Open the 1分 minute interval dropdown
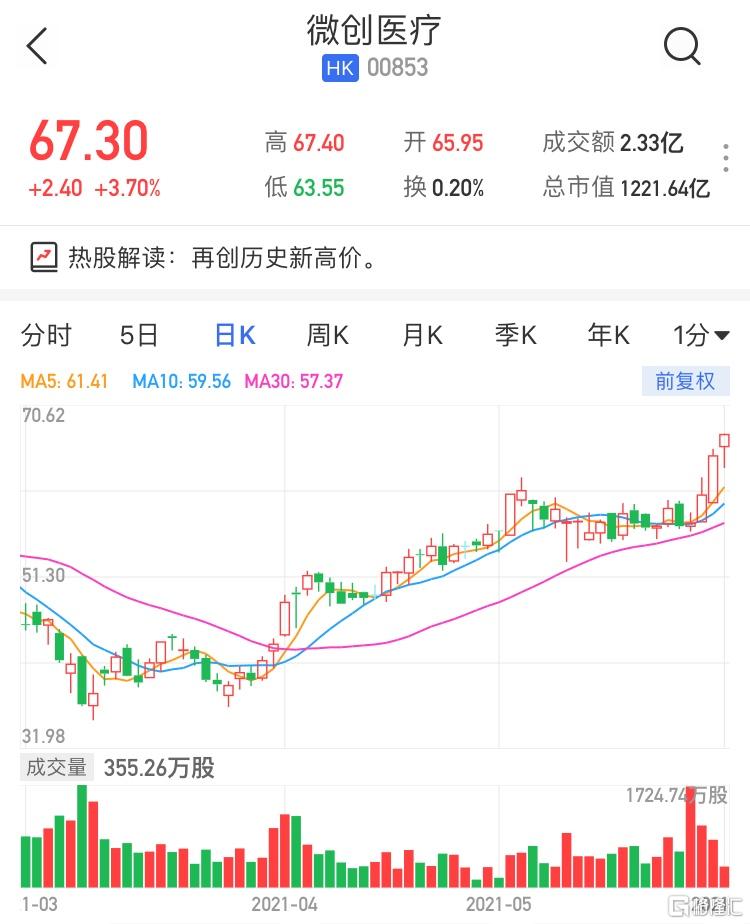 point(701,335)
